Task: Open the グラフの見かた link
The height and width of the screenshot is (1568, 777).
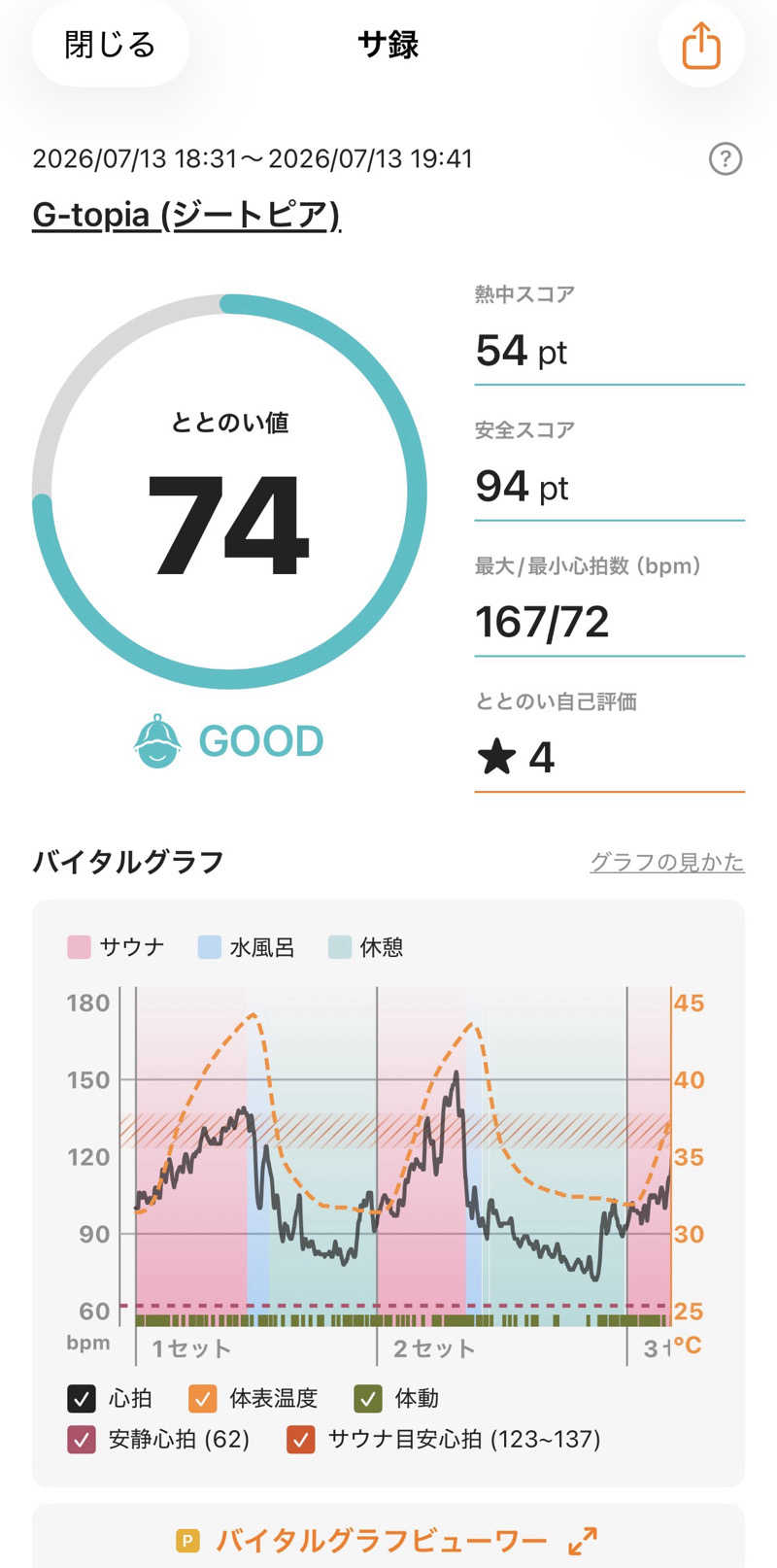Action: click(x=667, y=862)
